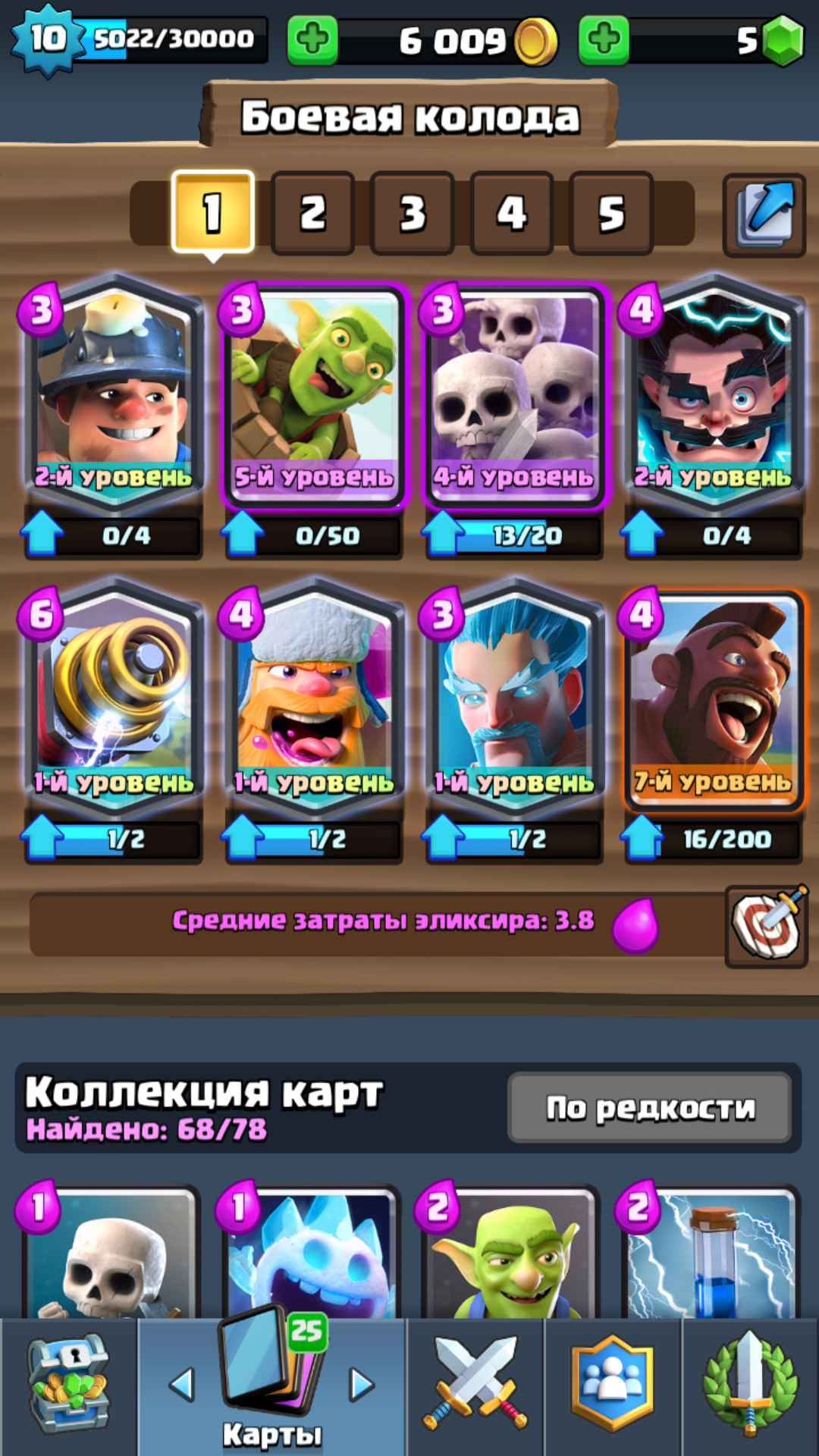Image resolution: width=819 pixels, height=1456 pixels.
Task: Open the shop chest tab
Action: [x=68, y=1386]
